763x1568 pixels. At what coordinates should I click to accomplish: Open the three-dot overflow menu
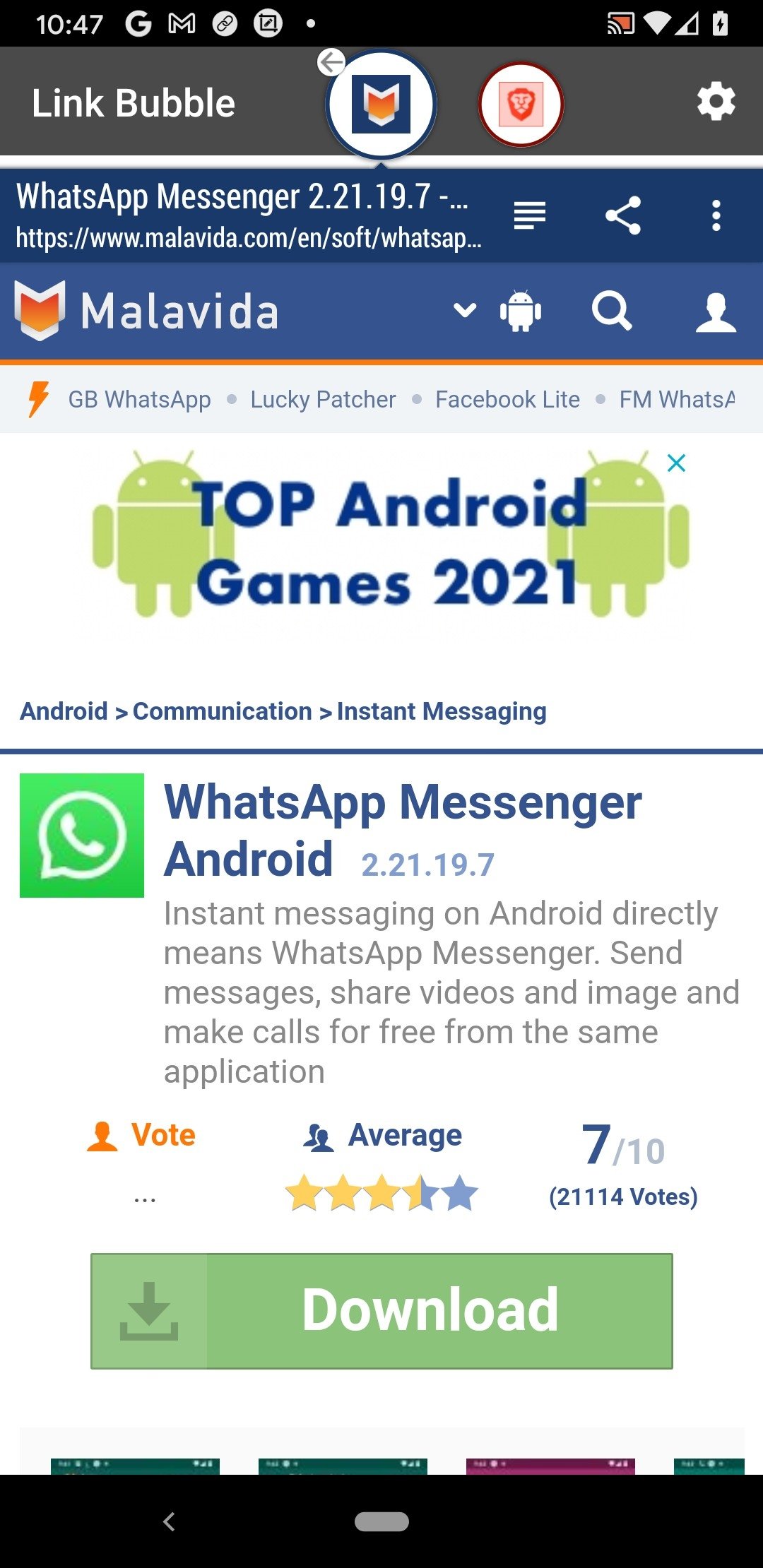[x=716, y=215]
